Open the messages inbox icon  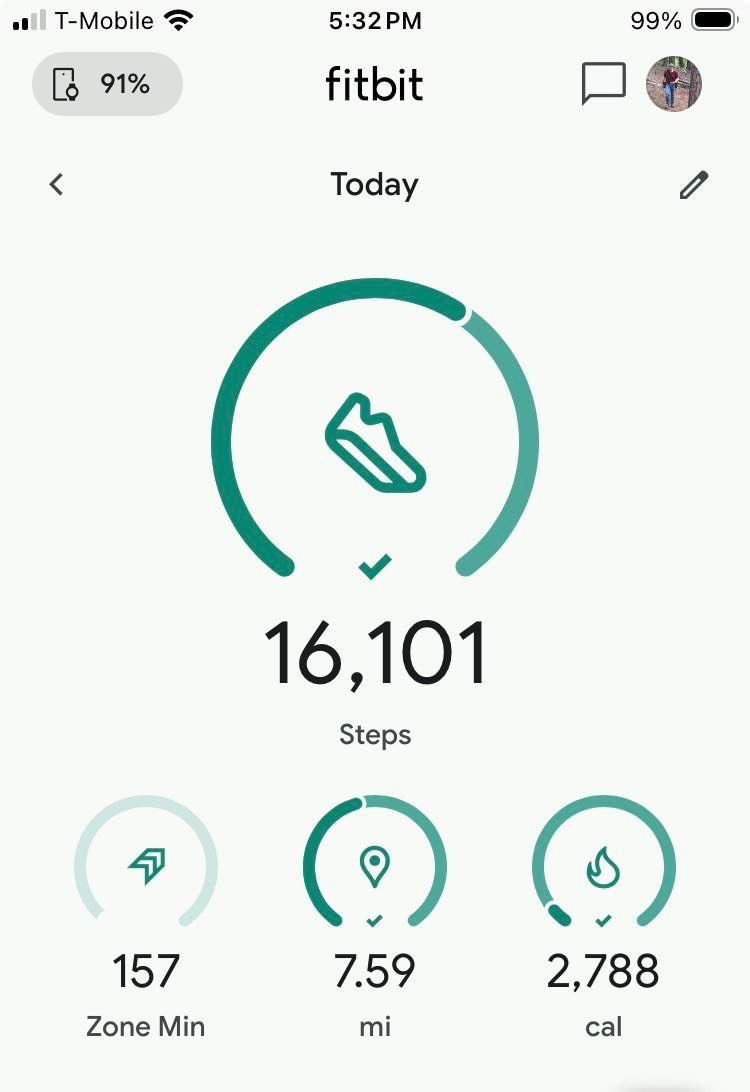(x=603, y=84)
